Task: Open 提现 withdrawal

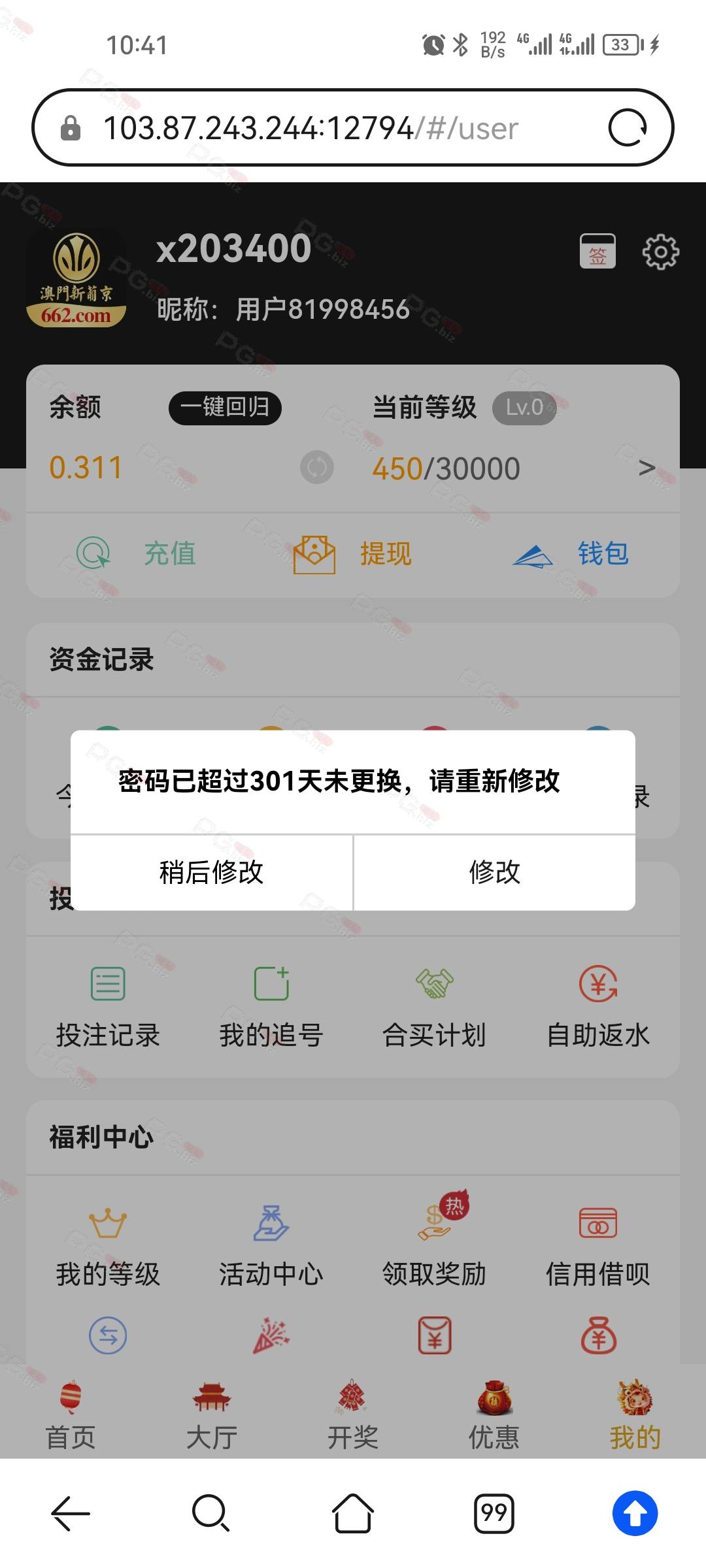Action: pyautogui.click(x=353, y=554)
